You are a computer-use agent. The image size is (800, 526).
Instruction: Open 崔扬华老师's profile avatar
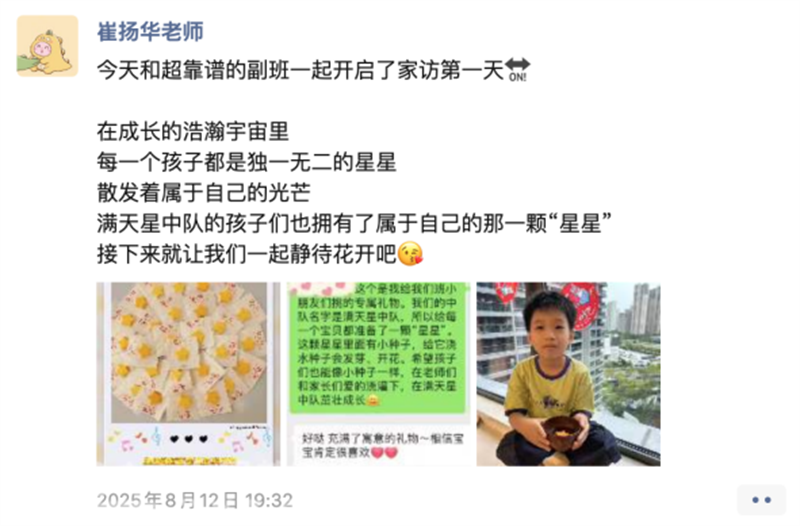pyautogui.click(x=47, y=46)
